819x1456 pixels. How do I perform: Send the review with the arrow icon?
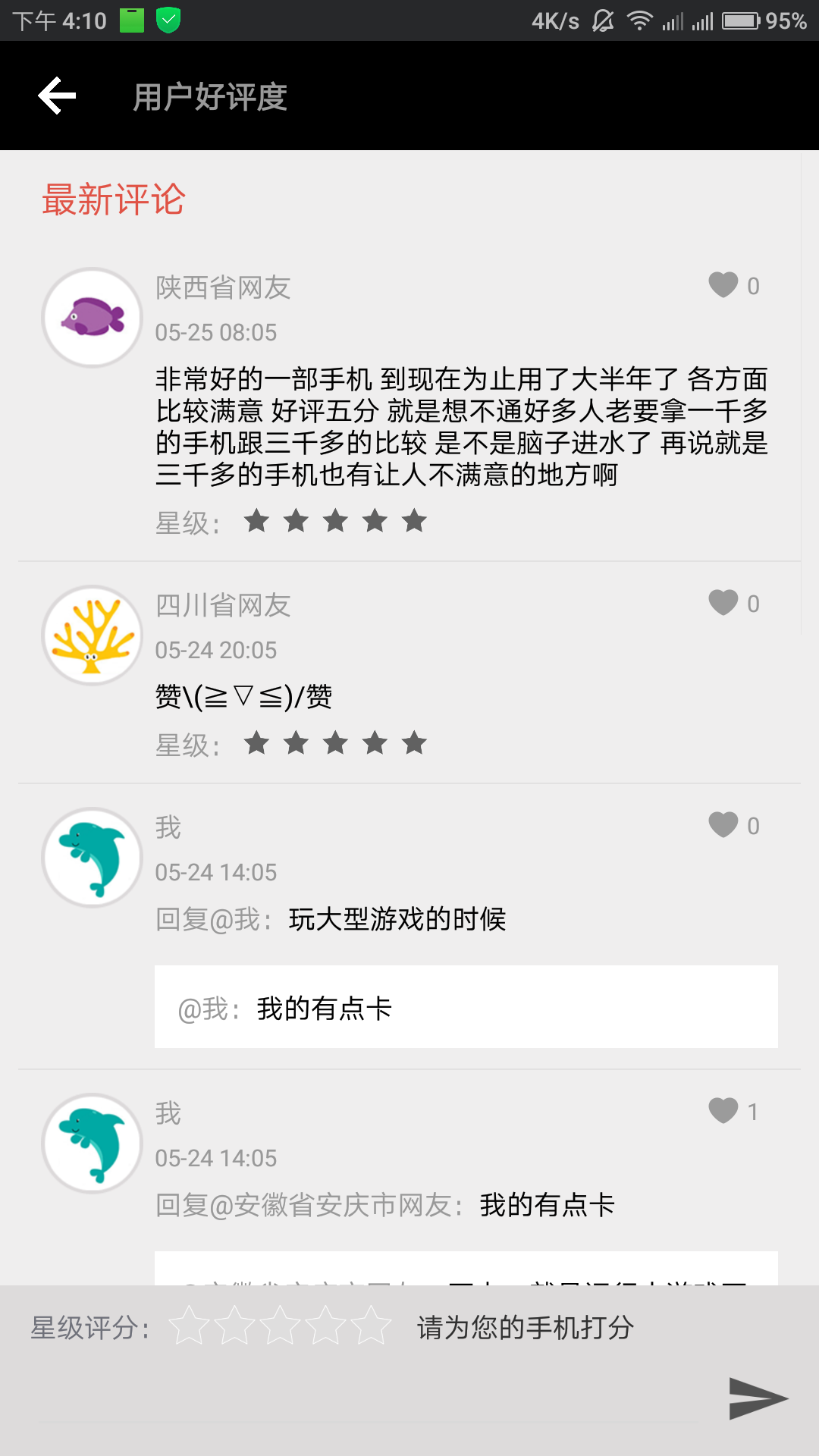pyautogui.click(x=757, y=1398)
